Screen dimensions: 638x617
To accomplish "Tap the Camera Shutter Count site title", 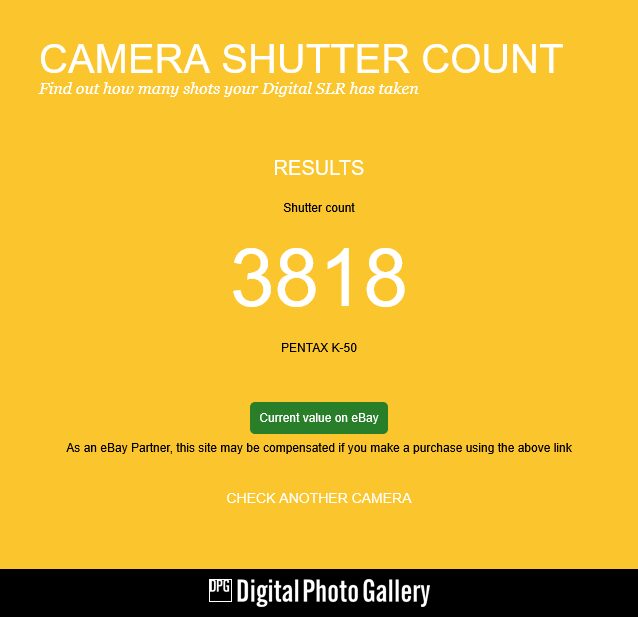I will [x=300, y=59].
